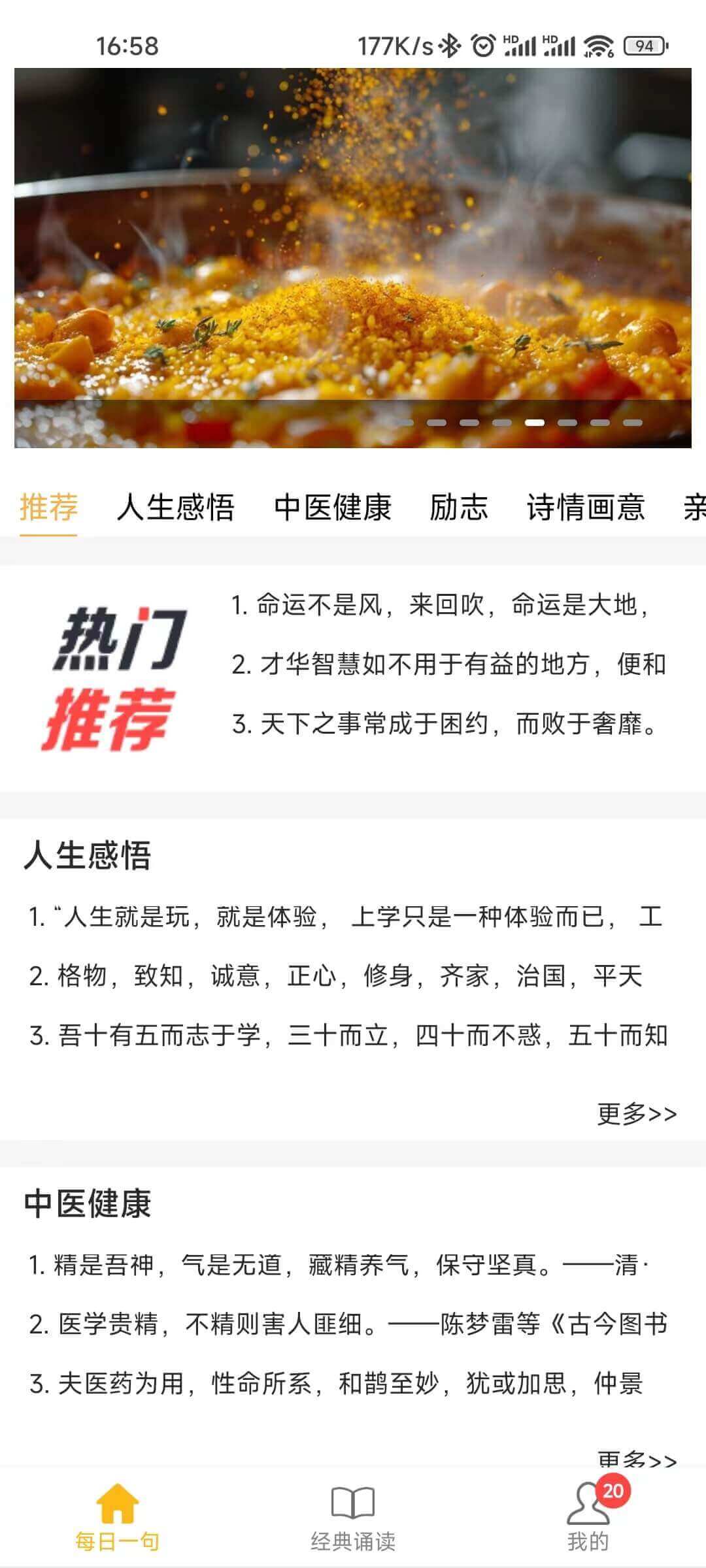
Task: Switch to the 中医健康 top tab
Action: 333,508
